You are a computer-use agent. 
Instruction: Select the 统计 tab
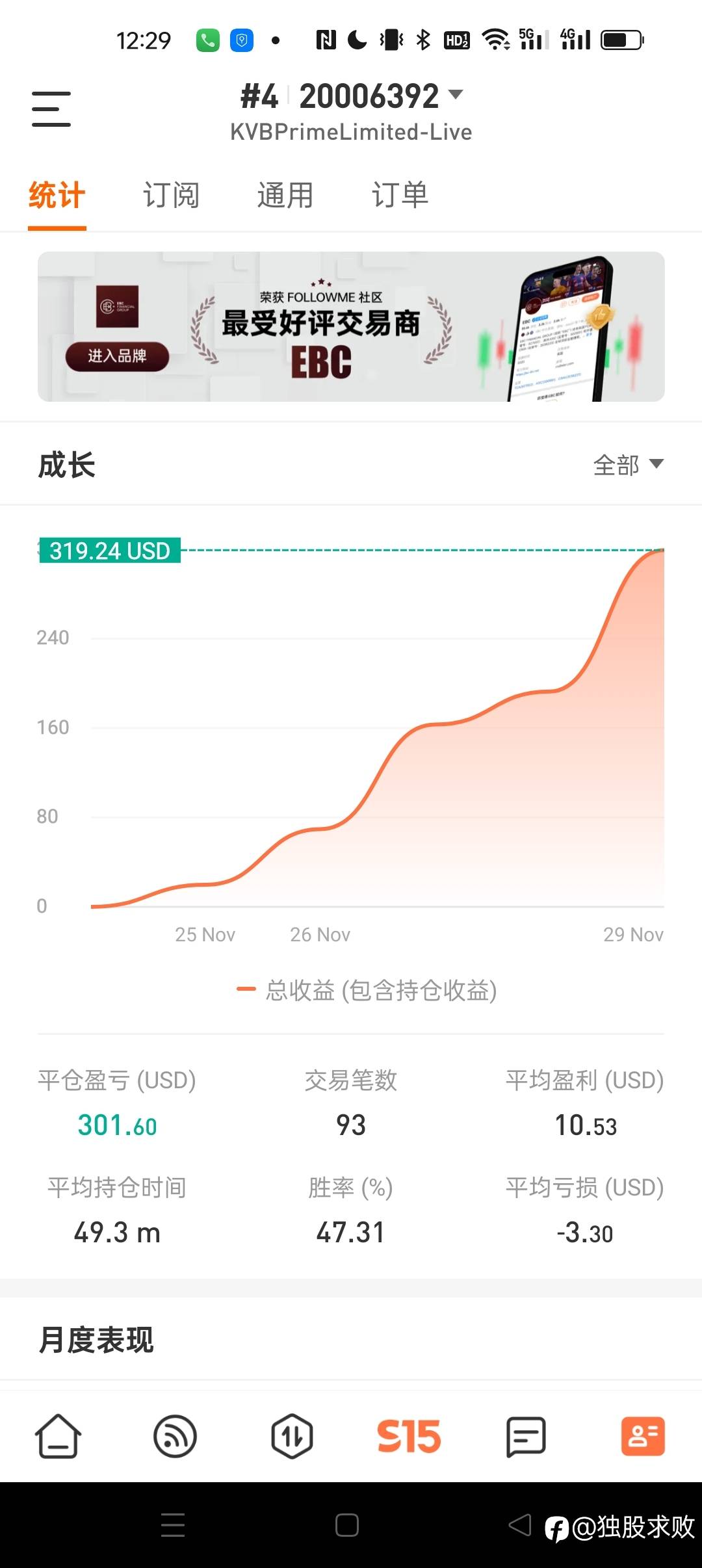(57, 195)
